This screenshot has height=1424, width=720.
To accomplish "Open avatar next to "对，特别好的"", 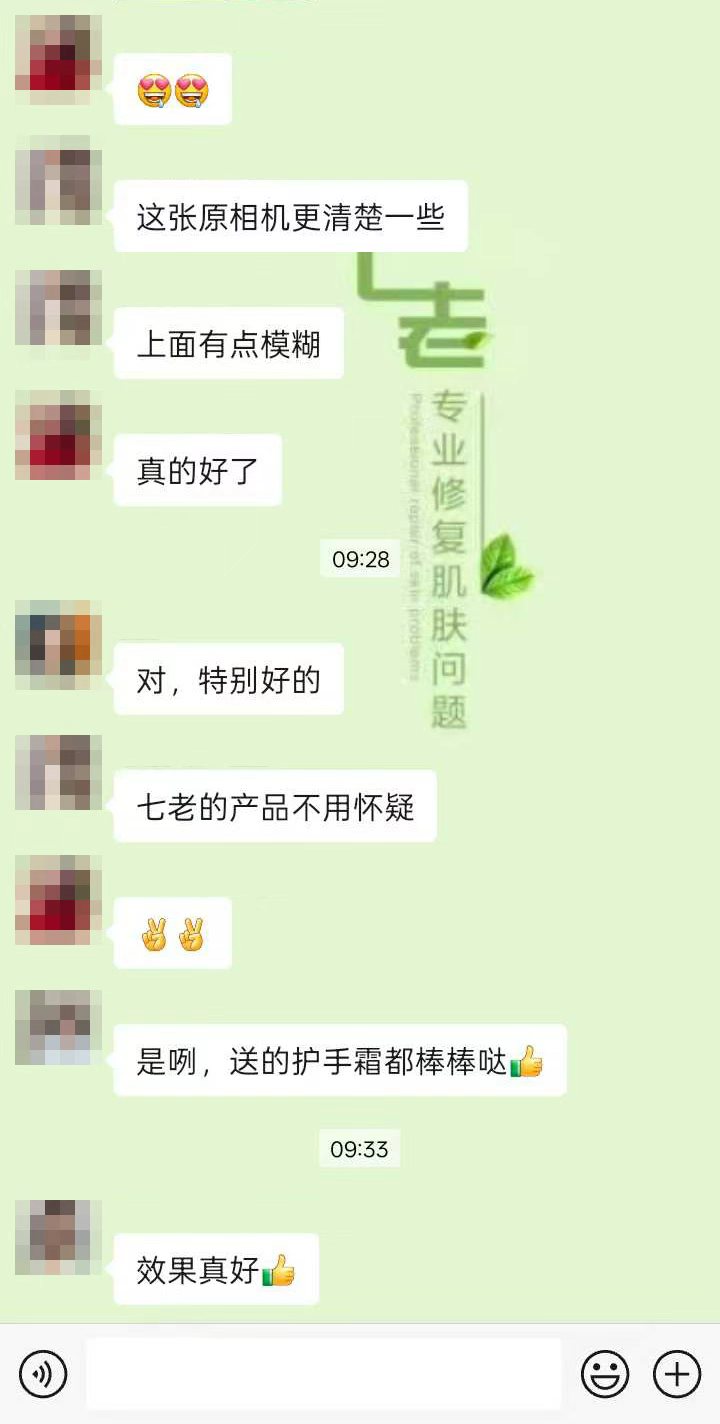I will click(59, 644).
